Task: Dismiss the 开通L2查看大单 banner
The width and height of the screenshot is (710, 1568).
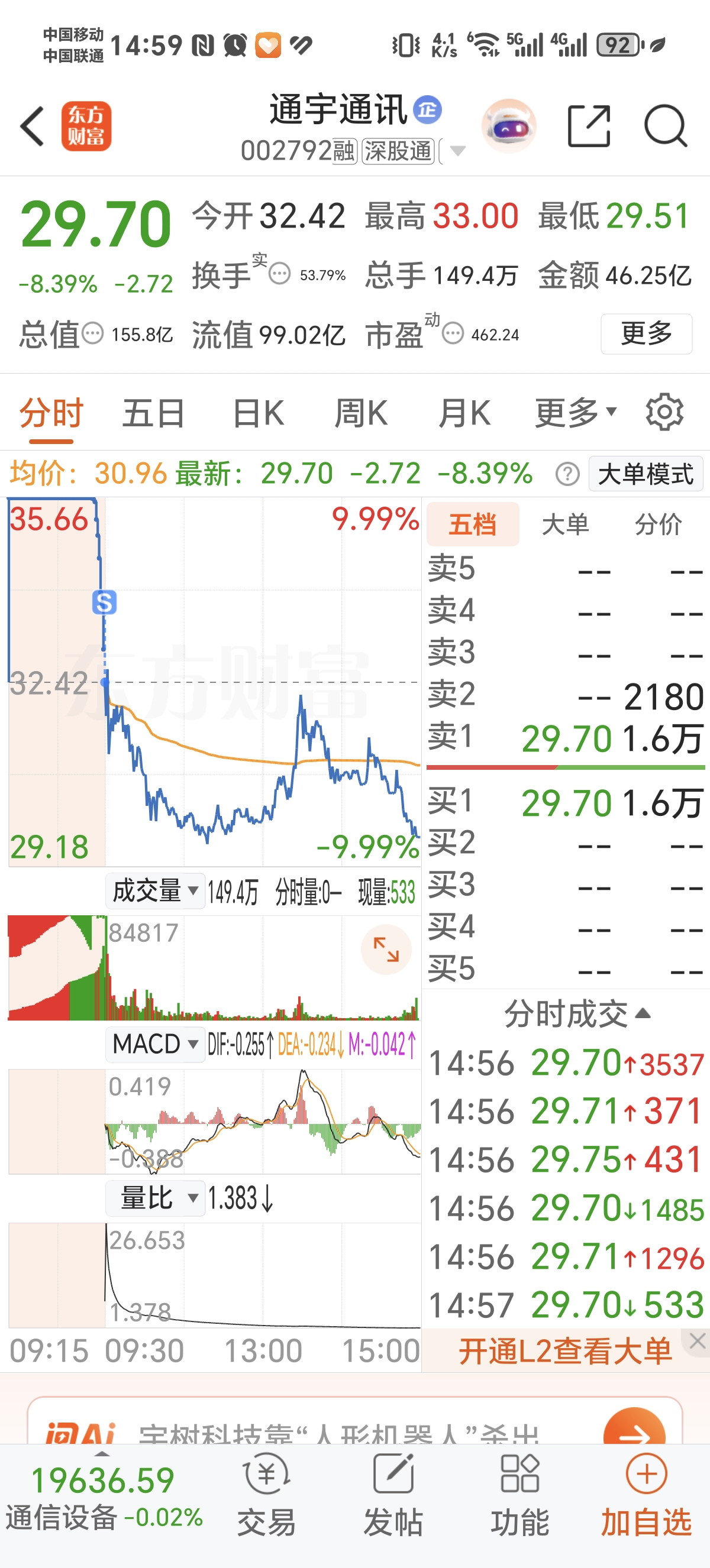Action: click(x=697, y=1341)
